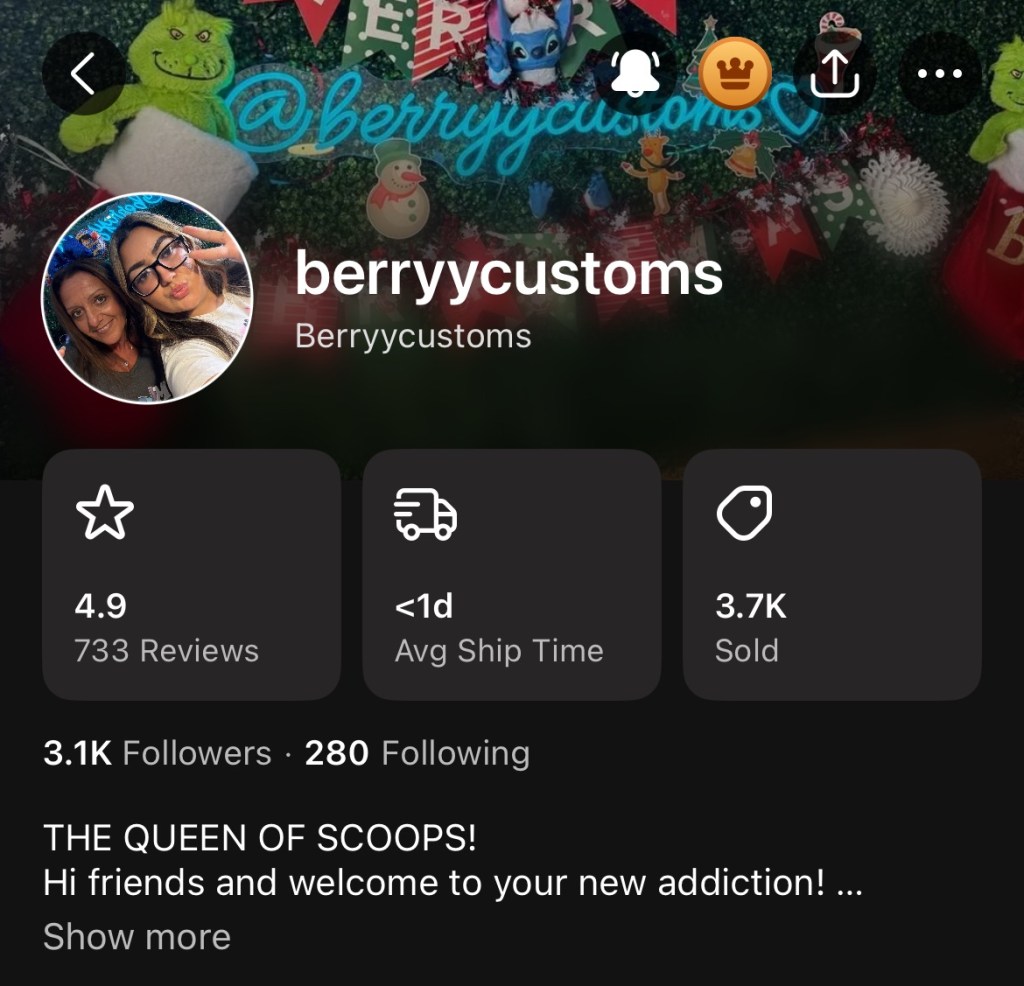View the 280 Following list
Screen dimensions: 1024x986
pyautogui.click(x=417, y=753)
